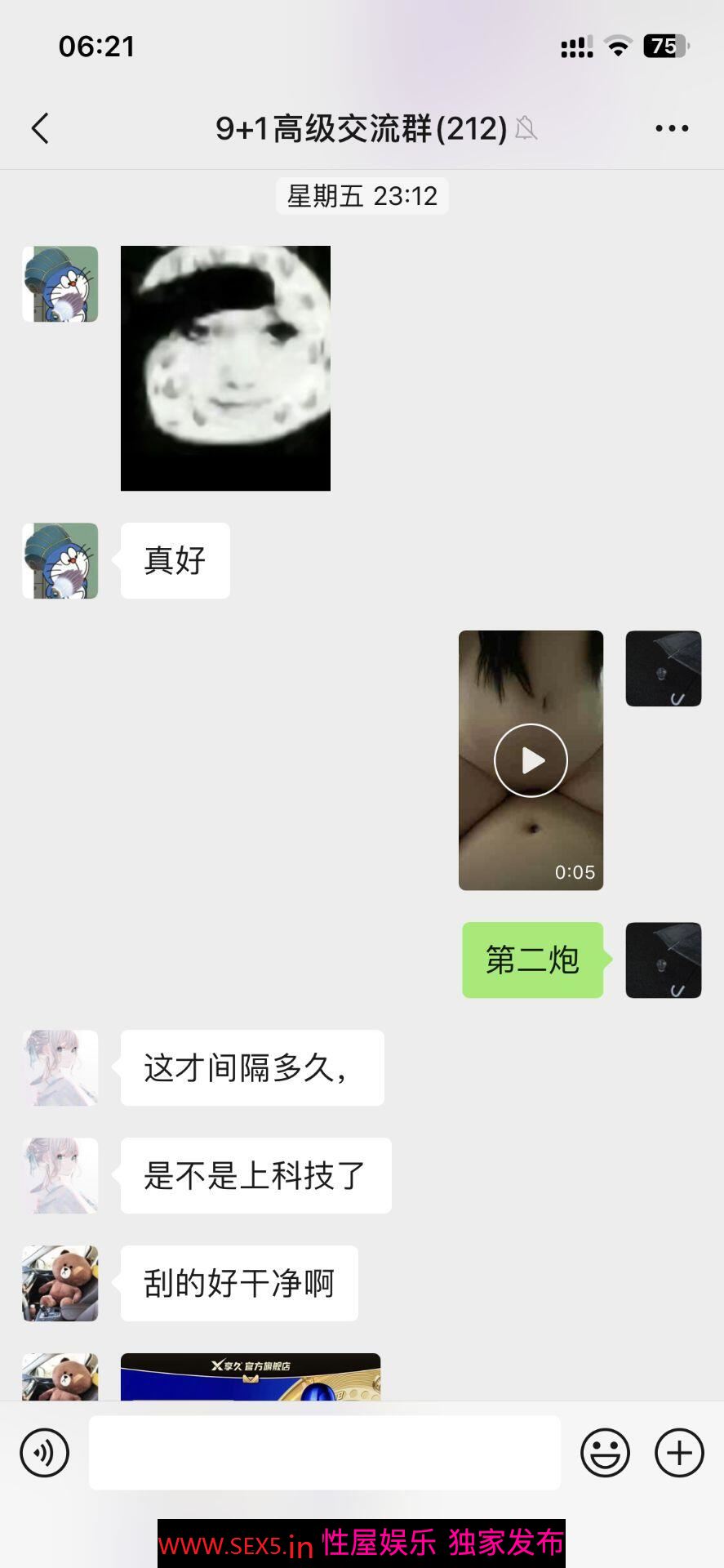View profile of sender of 是不是上科技了
Viewport: 724px width, 1568px height.
click(x=60, y=1175)
